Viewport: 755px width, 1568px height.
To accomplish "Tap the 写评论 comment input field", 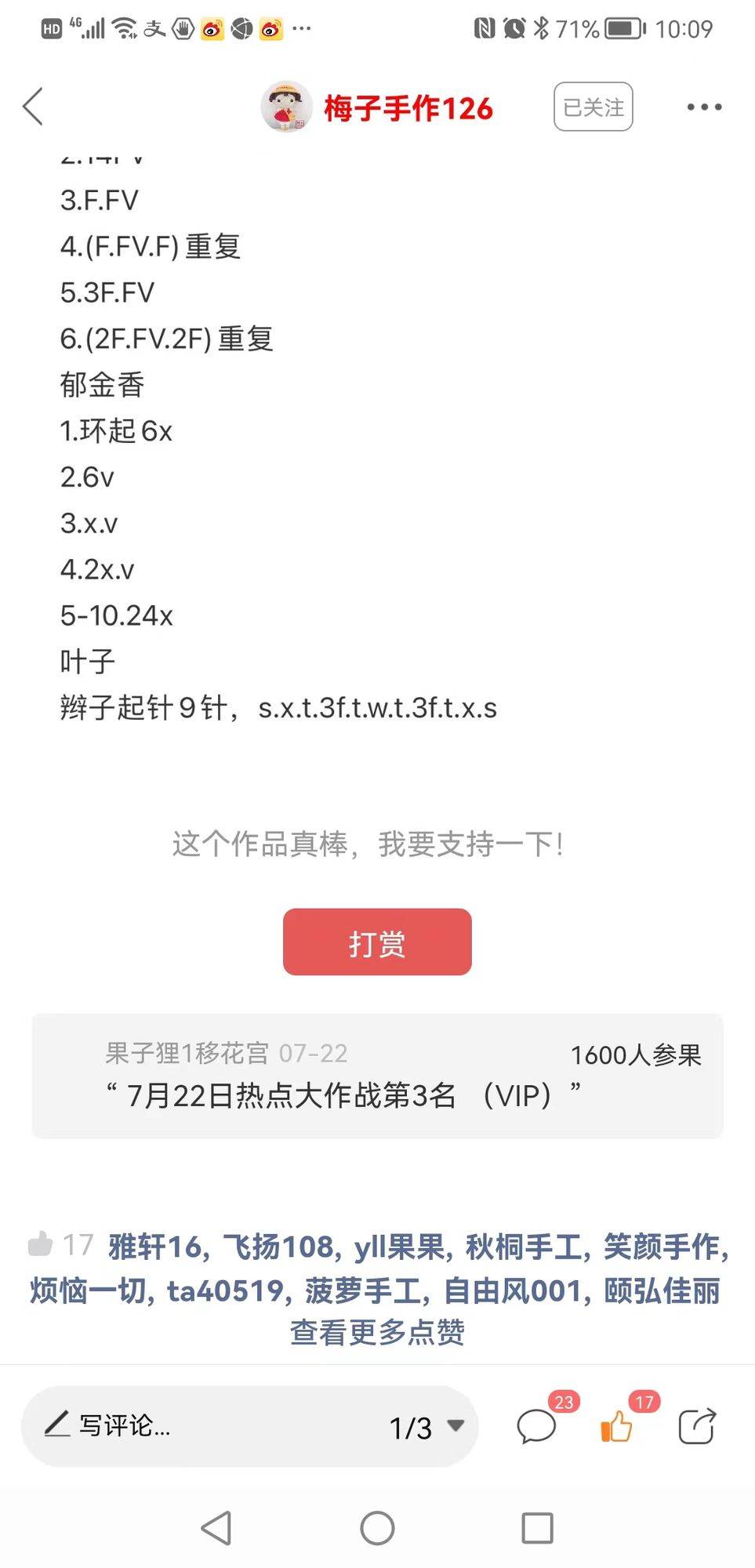I will click(204, 1425).
